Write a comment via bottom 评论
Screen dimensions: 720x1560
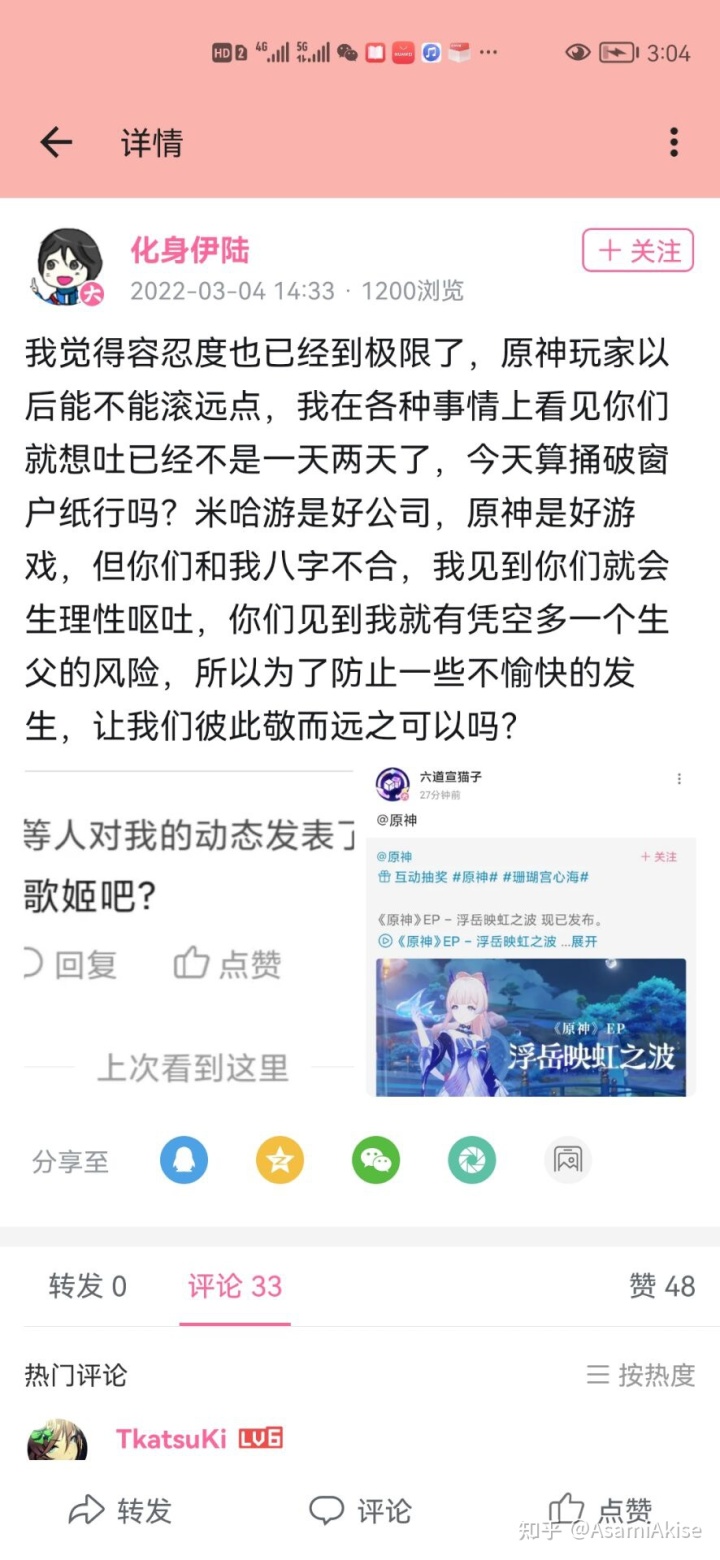click(360, 1510)
